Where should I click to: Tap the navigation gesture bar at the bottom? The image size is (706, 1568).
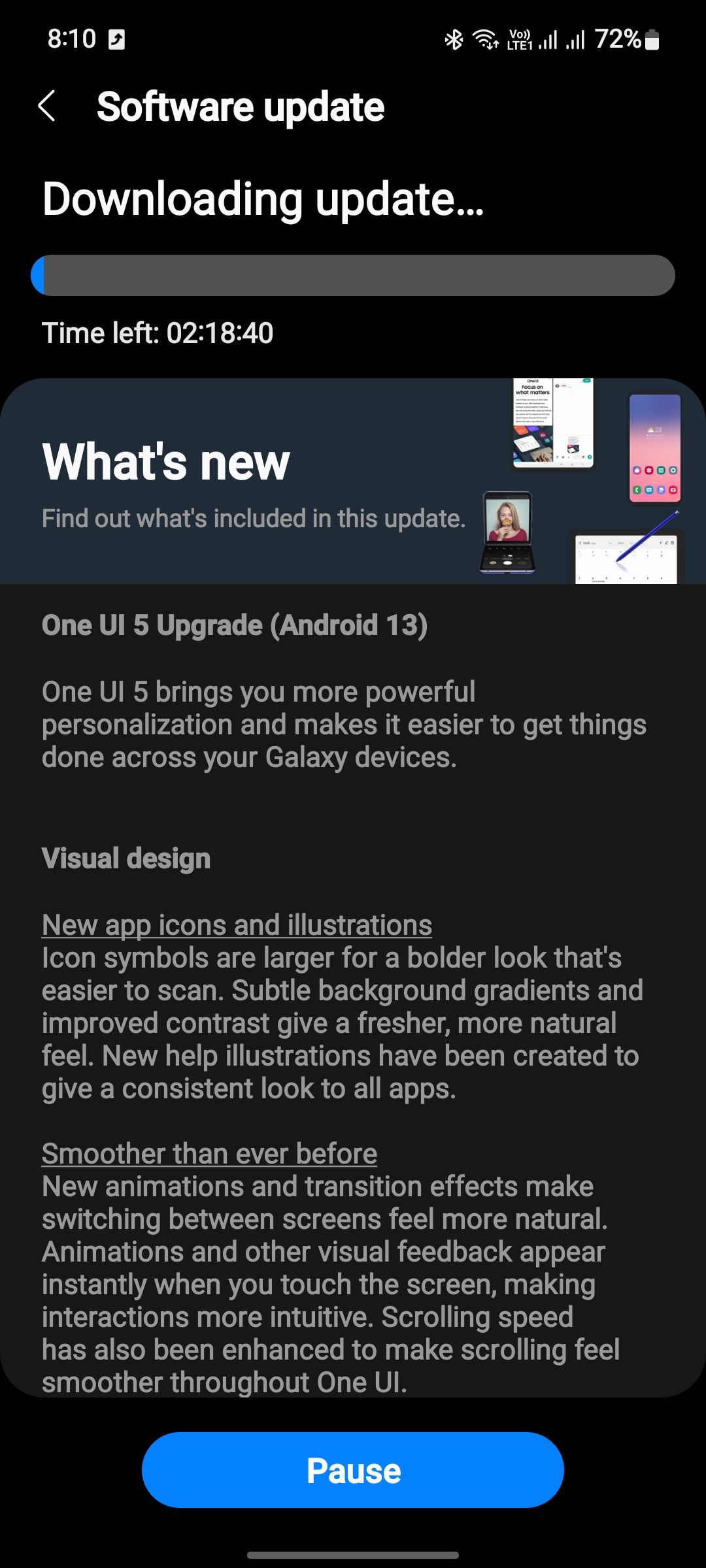click(x=353, y=1554)
